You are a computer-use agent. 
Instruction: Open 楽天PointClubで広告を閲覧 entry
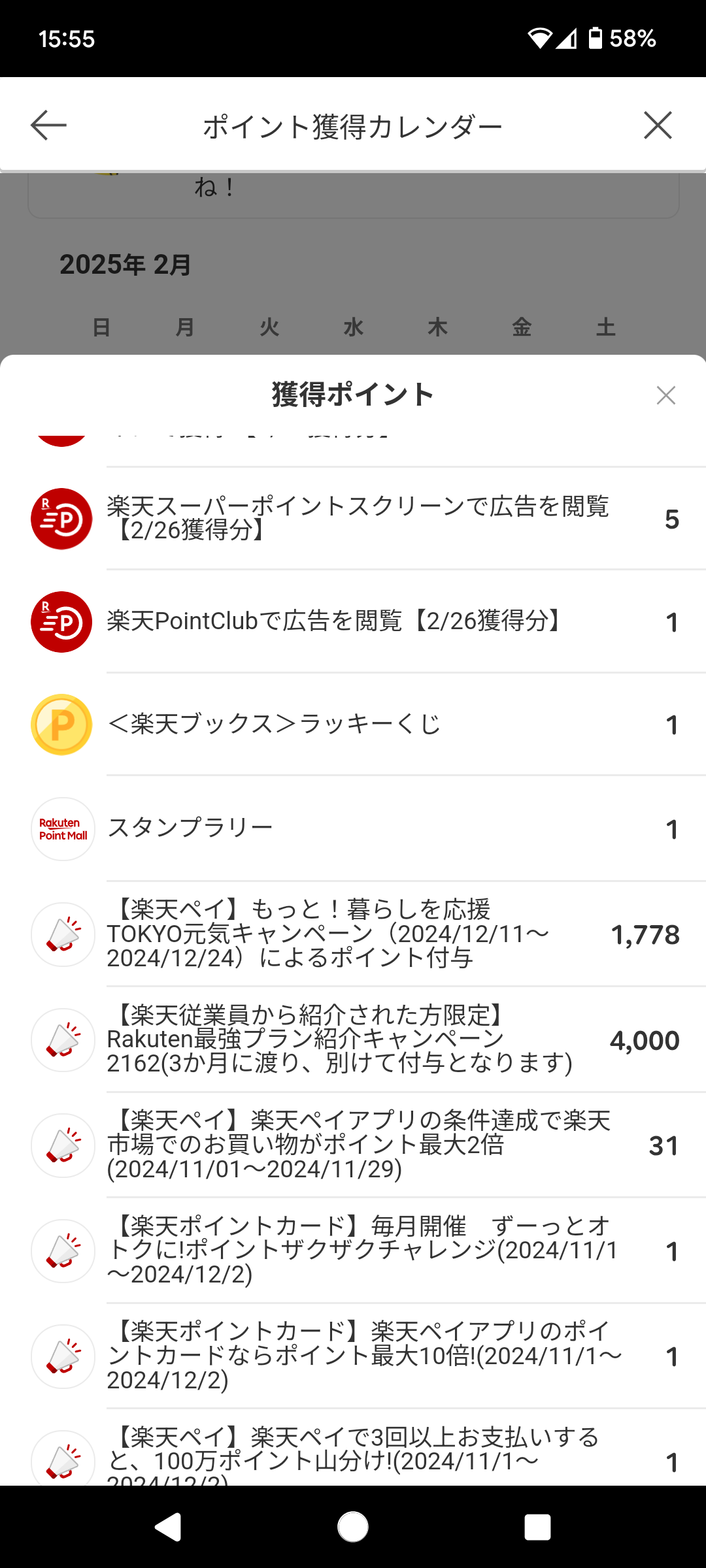(x=353, y=621)
